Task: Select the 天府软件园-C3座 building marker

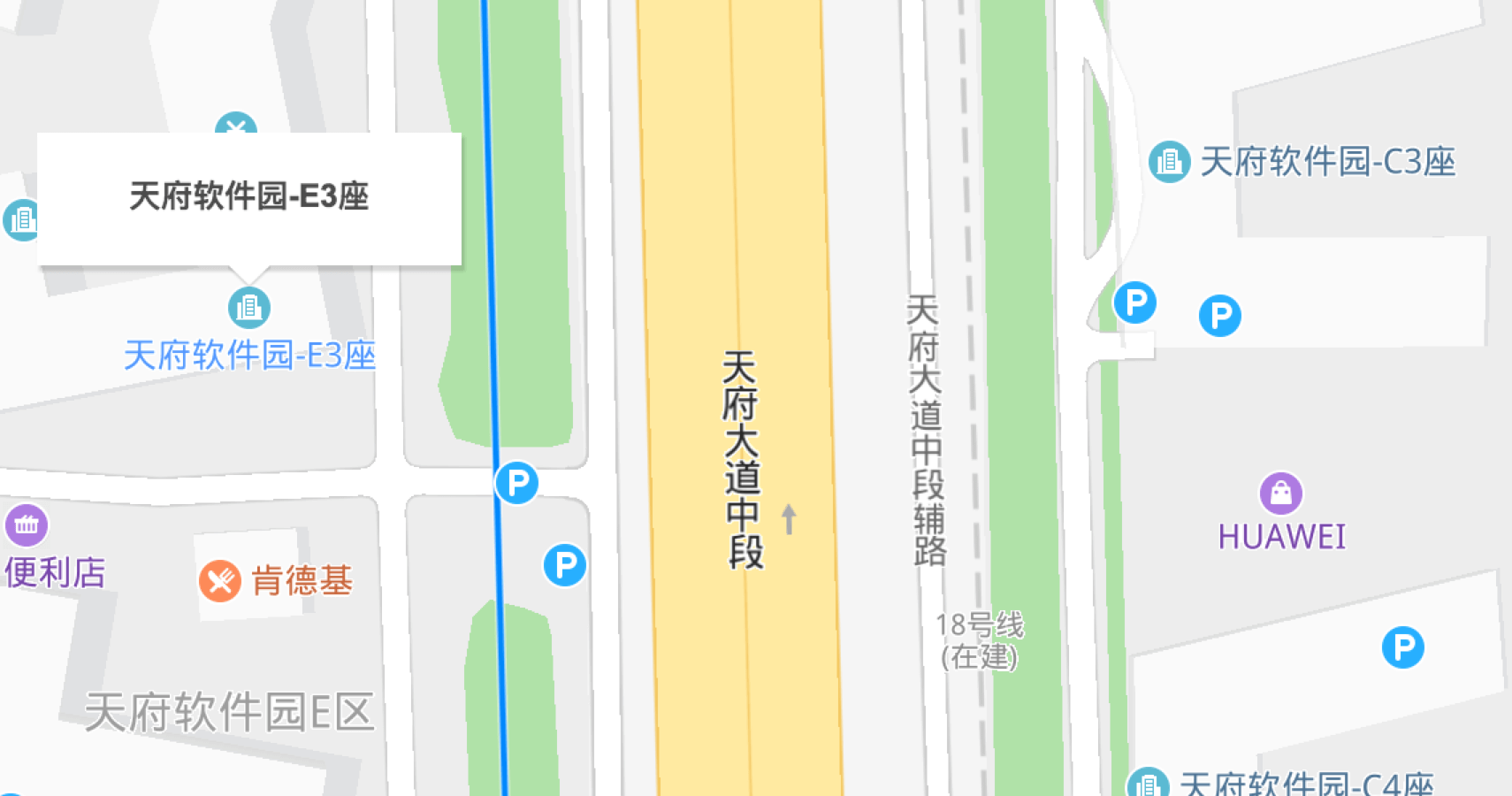Action: click(1169, 162)
